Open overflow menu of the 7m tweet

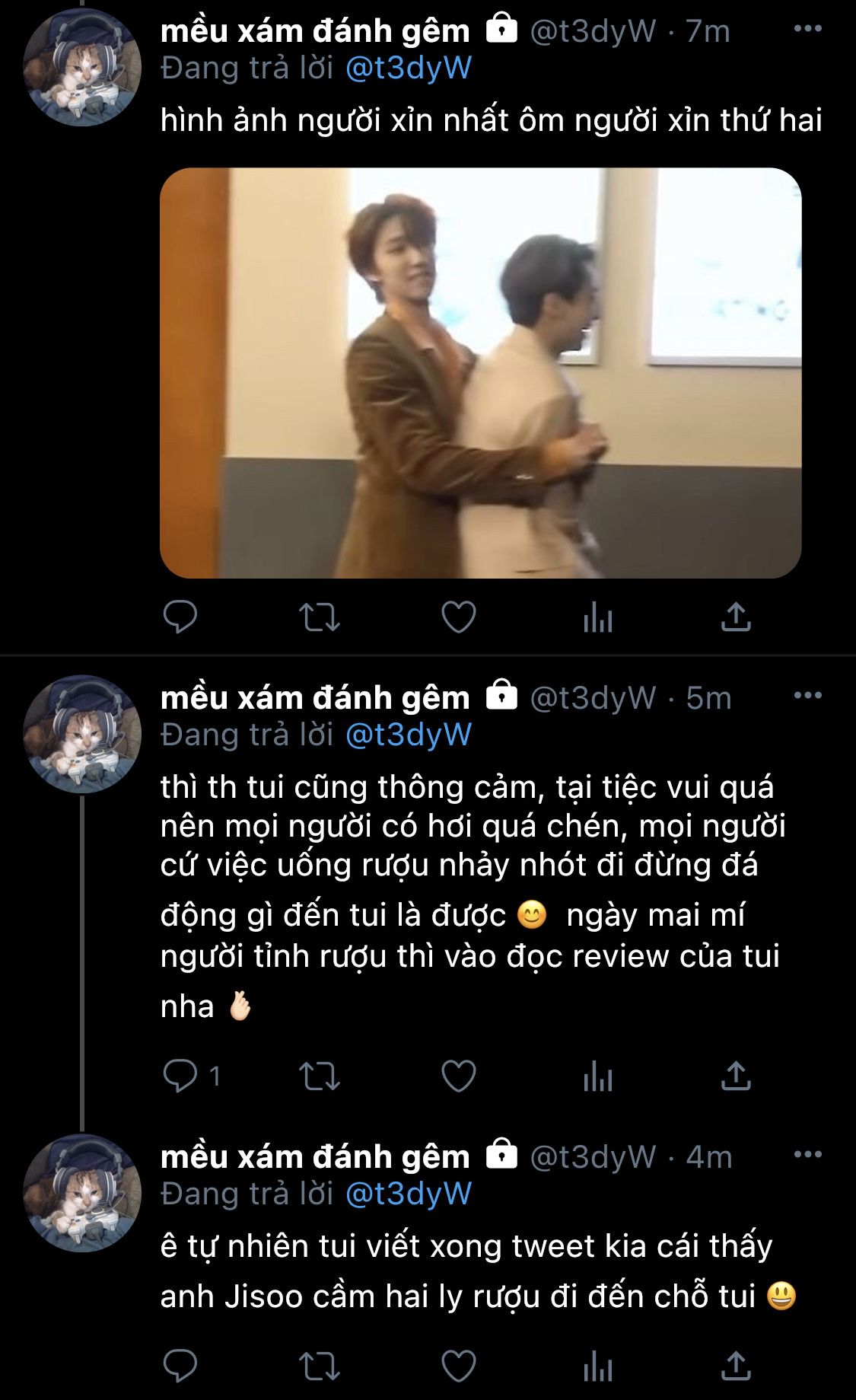[807, 29]
